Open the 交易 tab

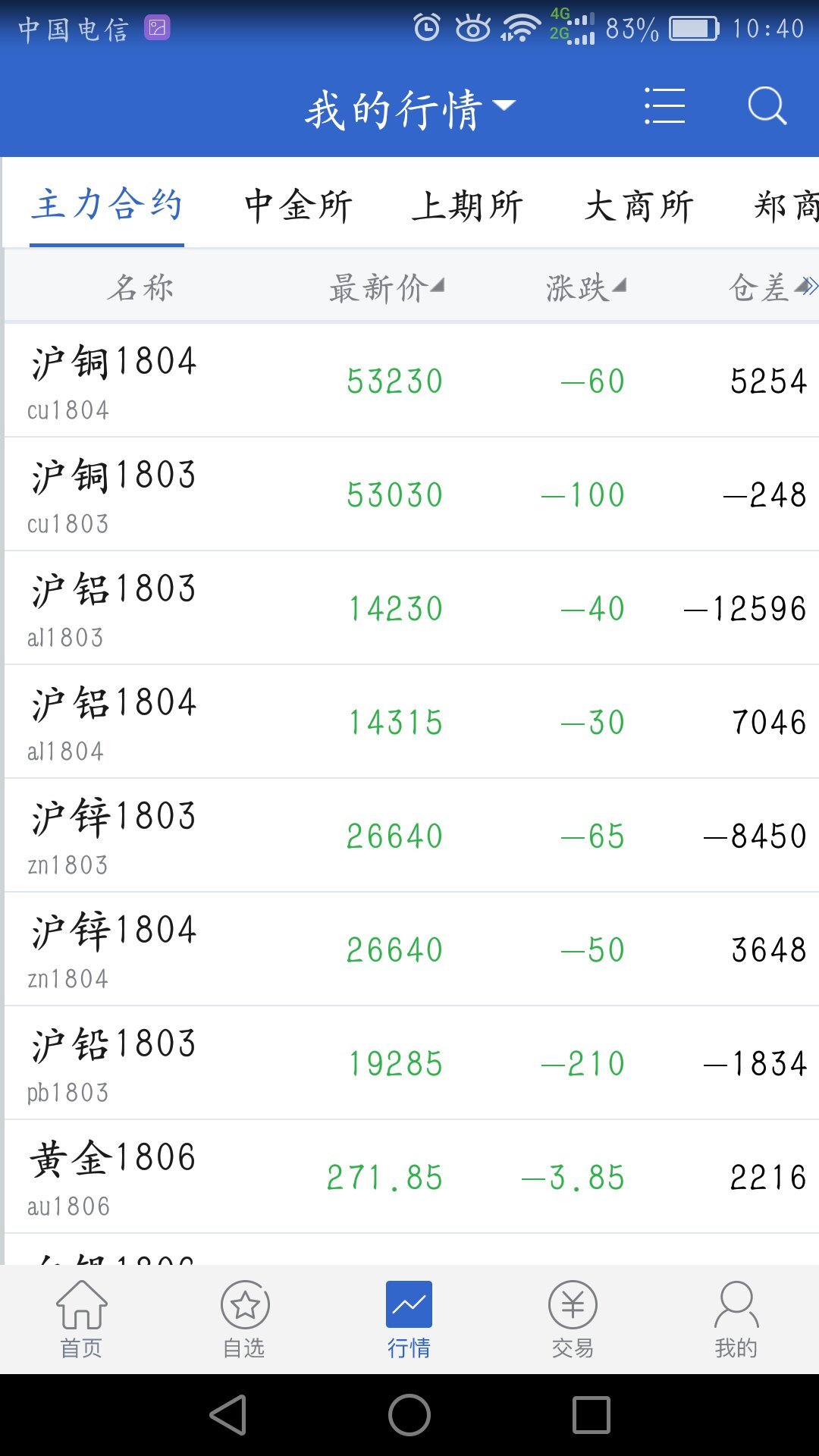click(x=573, y=1319)
